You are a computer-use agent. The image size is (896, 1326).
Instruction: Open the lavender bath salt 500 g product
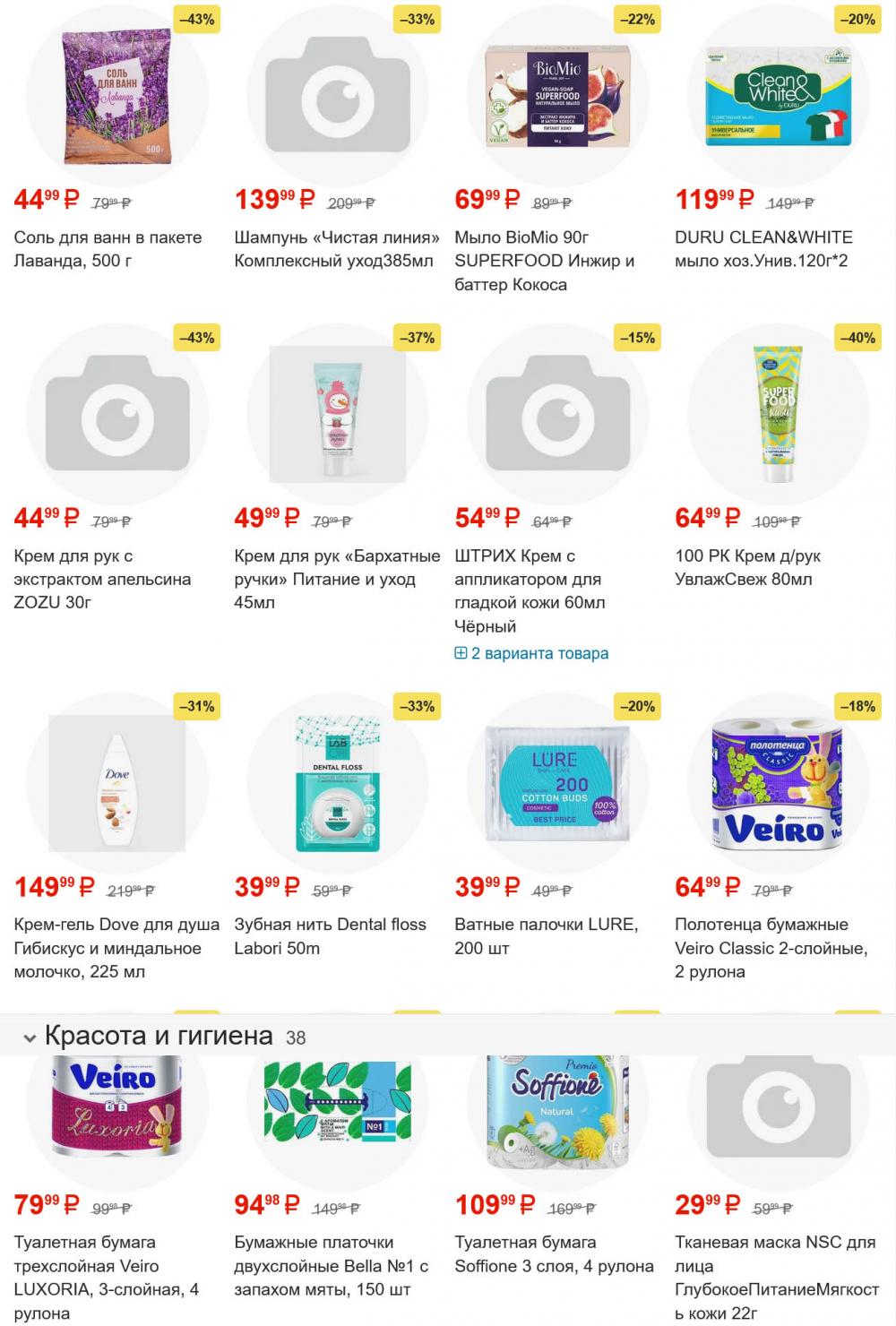tap(108, 248)
